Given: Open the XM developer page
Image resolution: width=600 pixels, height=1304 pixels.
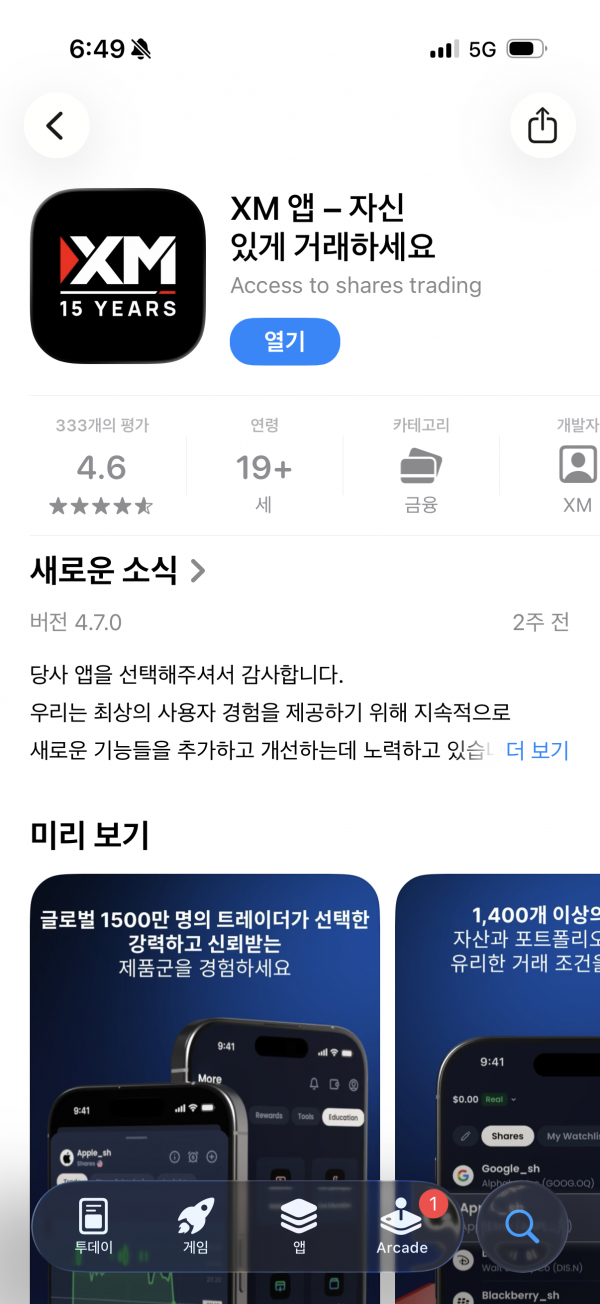Looking at the screenshot, I should 577,468.
